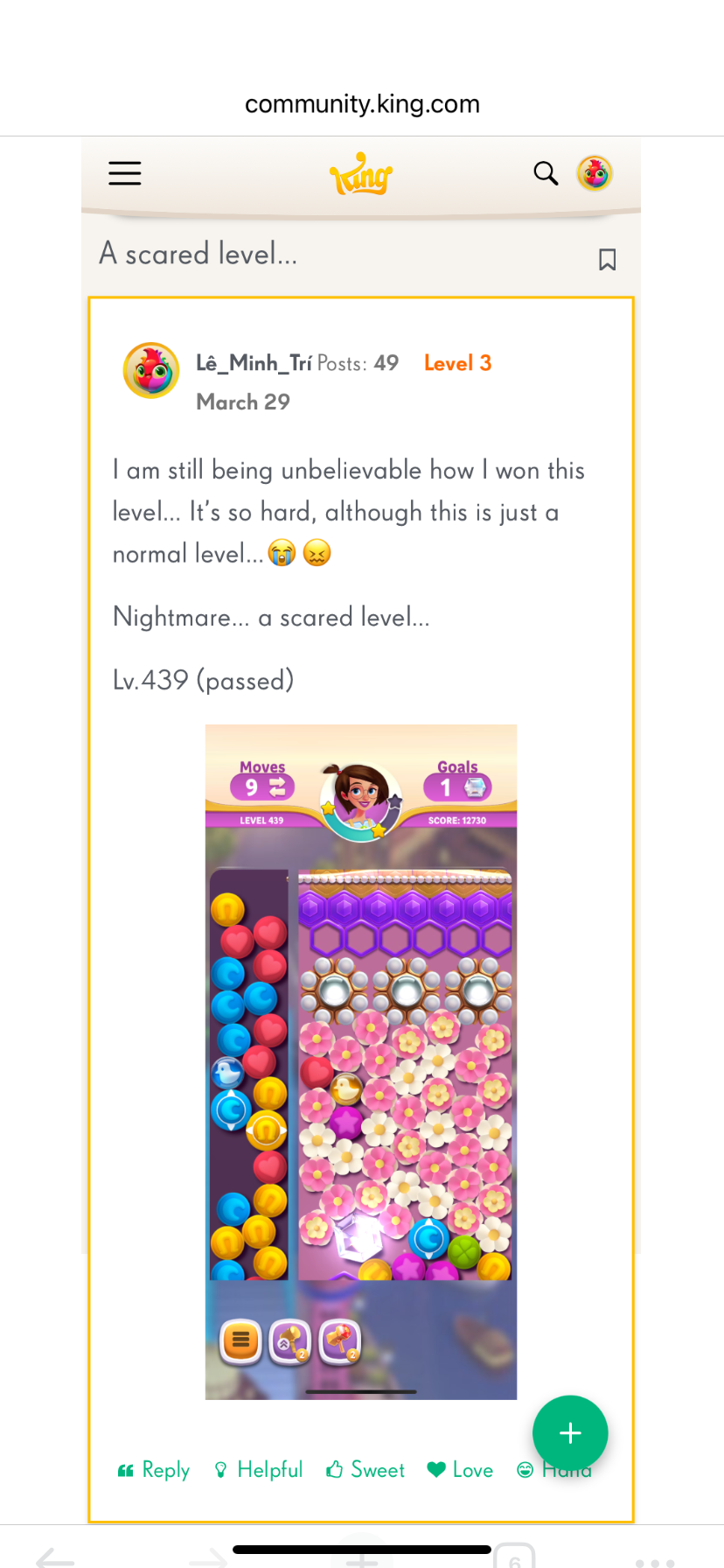Viewport: 724px width, 1568px height.
Task: Open my profile avatar in header
Action: 595,173
